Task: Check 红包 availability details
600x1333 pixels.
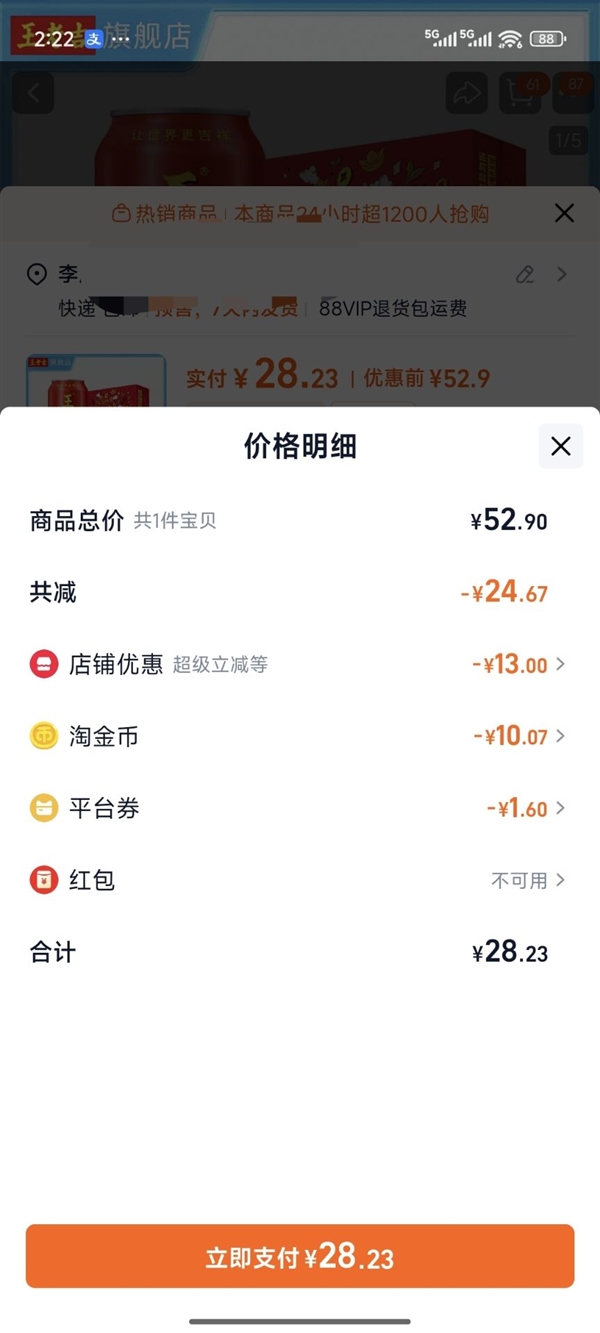Action: click(x=527, y=880)
